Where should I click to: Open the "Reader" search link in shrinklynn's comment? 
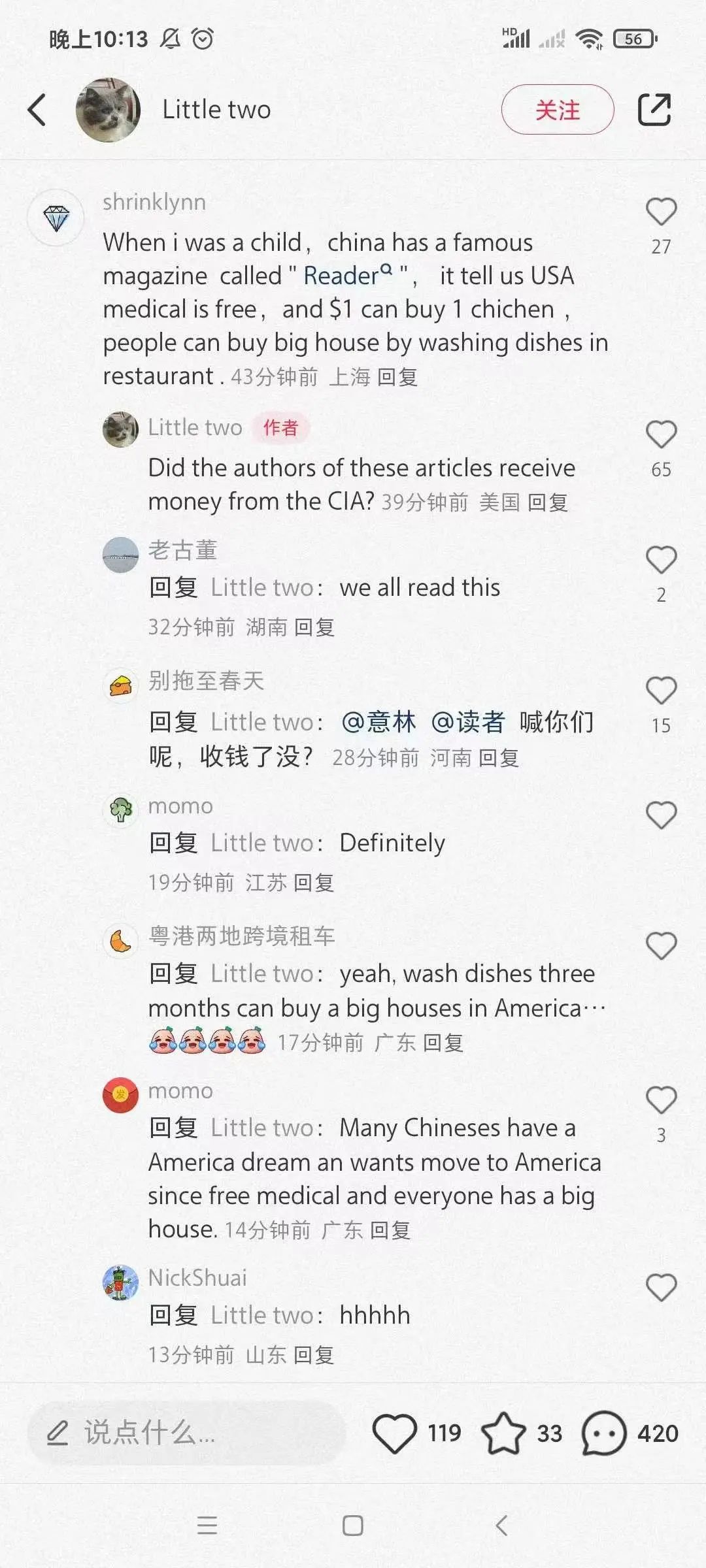347,275
